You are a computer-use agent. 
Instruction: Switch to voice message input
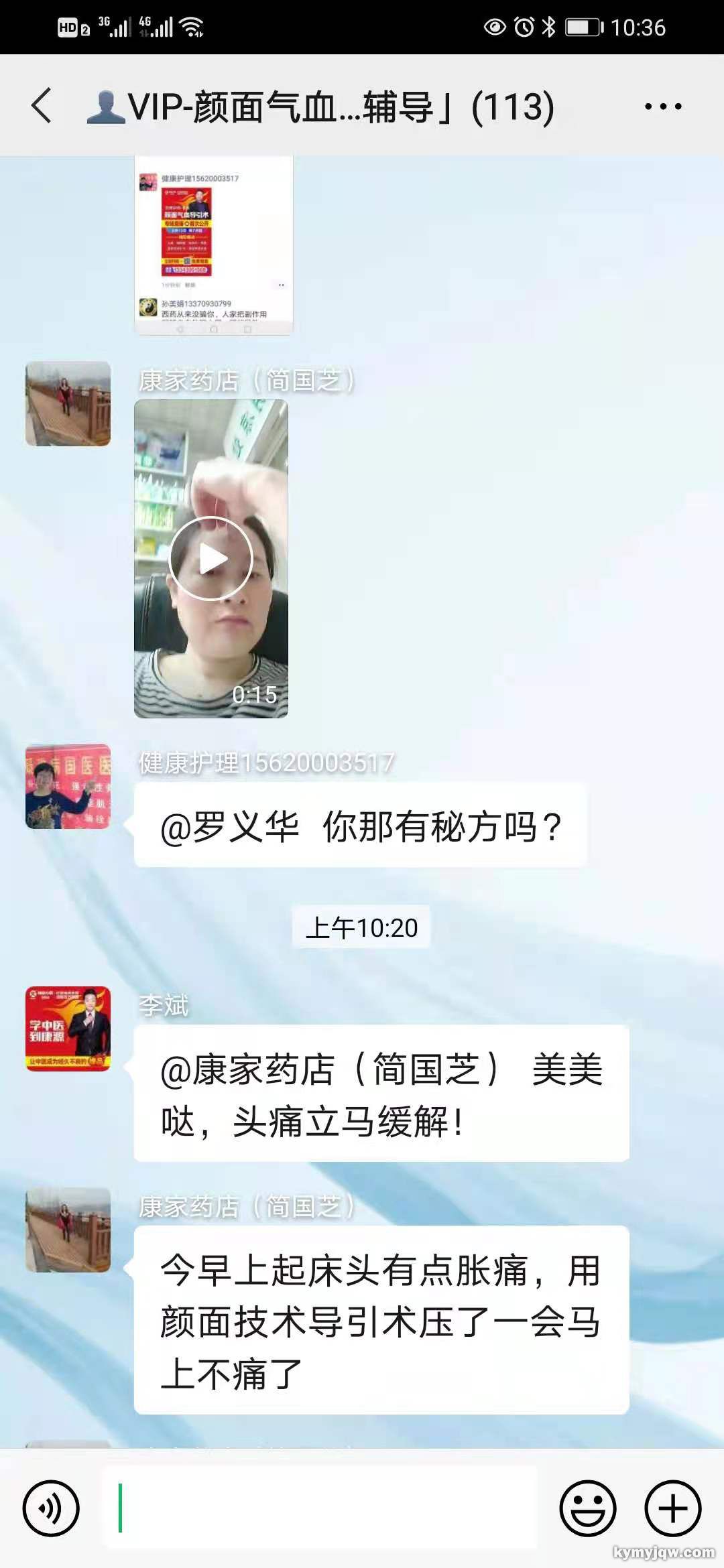(x=51, y=1508)
